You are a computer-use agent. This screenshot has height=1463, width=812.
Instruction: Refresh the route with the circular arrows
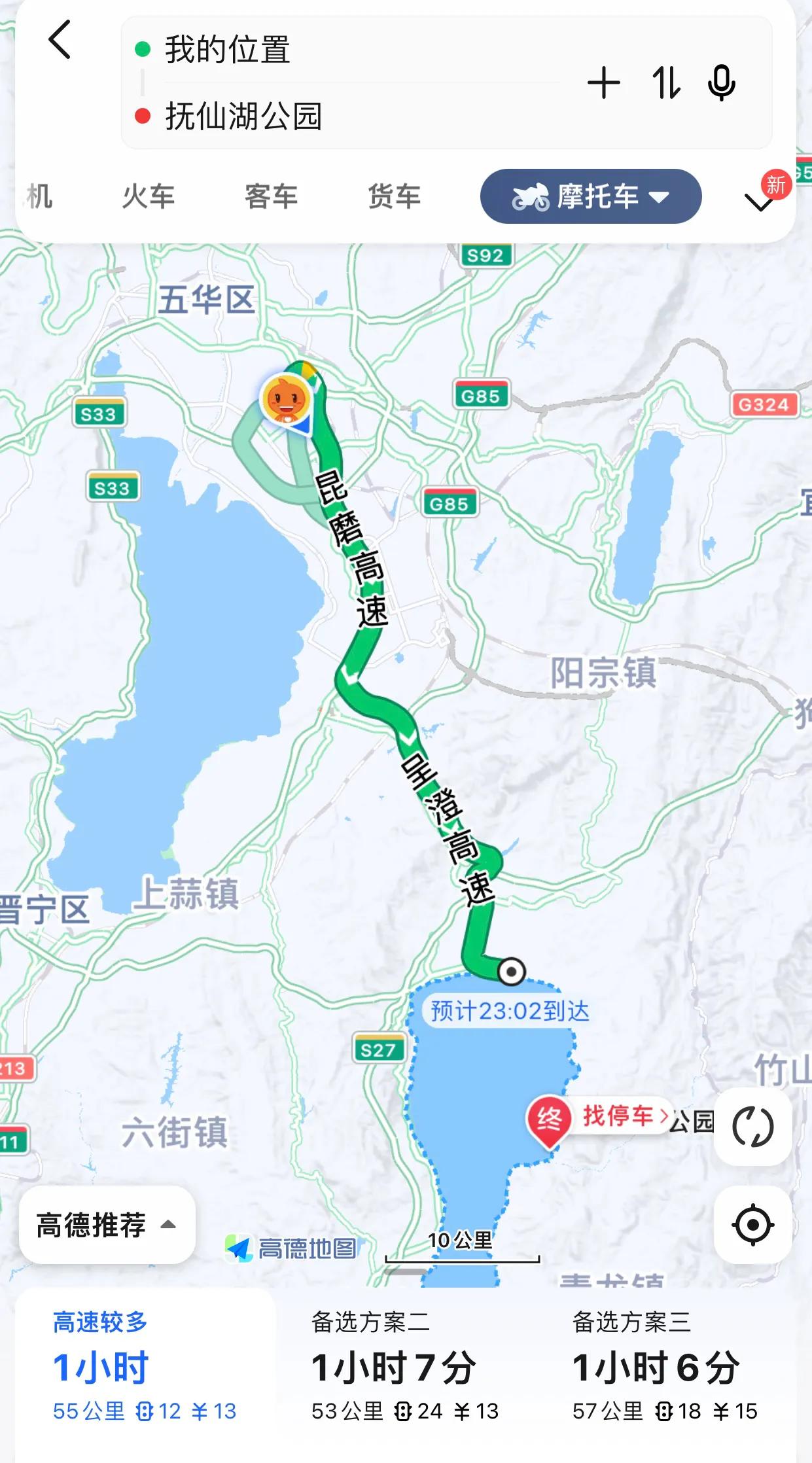tap(752, 1127)
